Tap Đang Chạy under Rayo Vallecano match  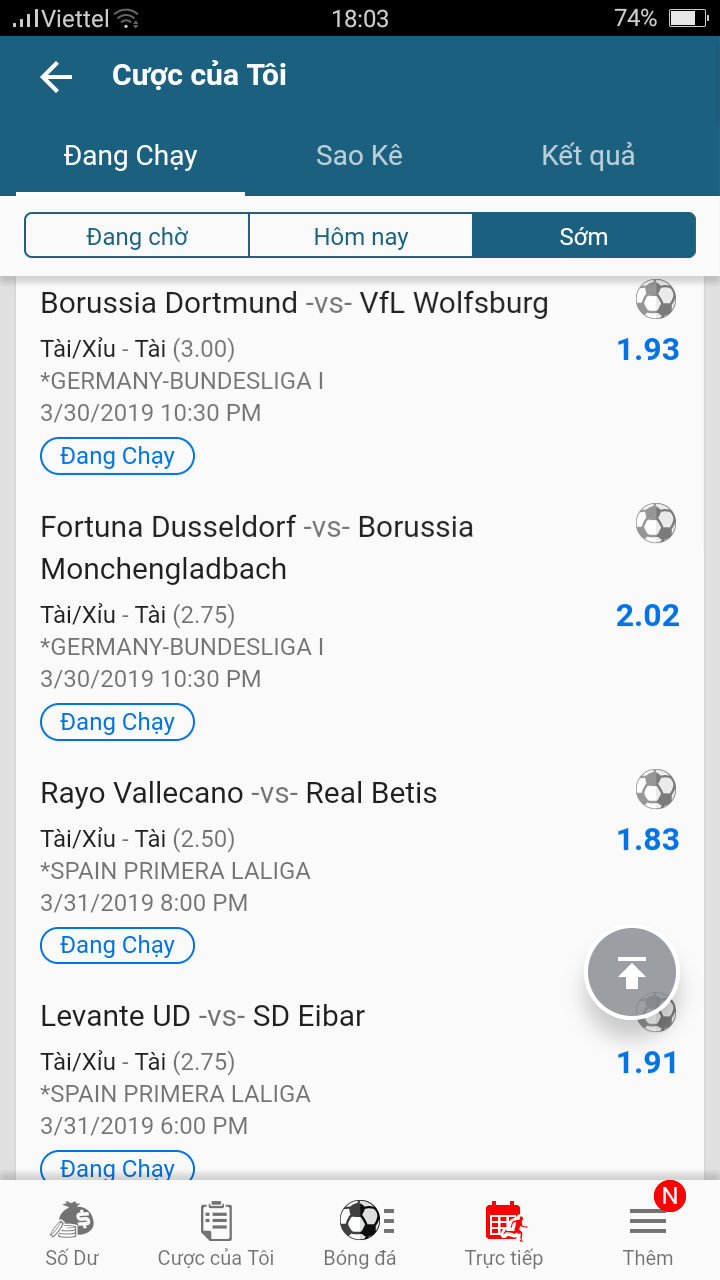click(117, 945)
